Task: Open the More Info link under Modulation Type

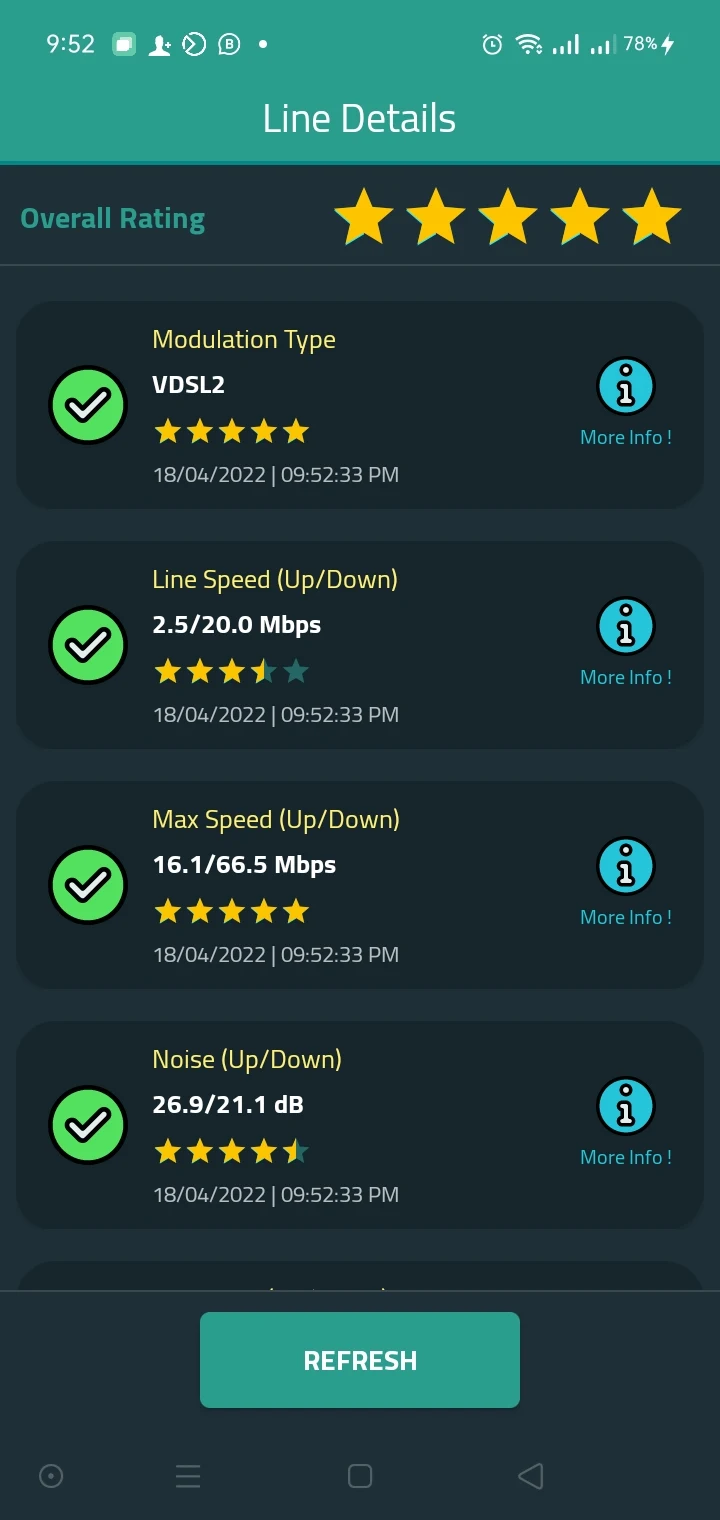Action: click(x=626, y=436)
